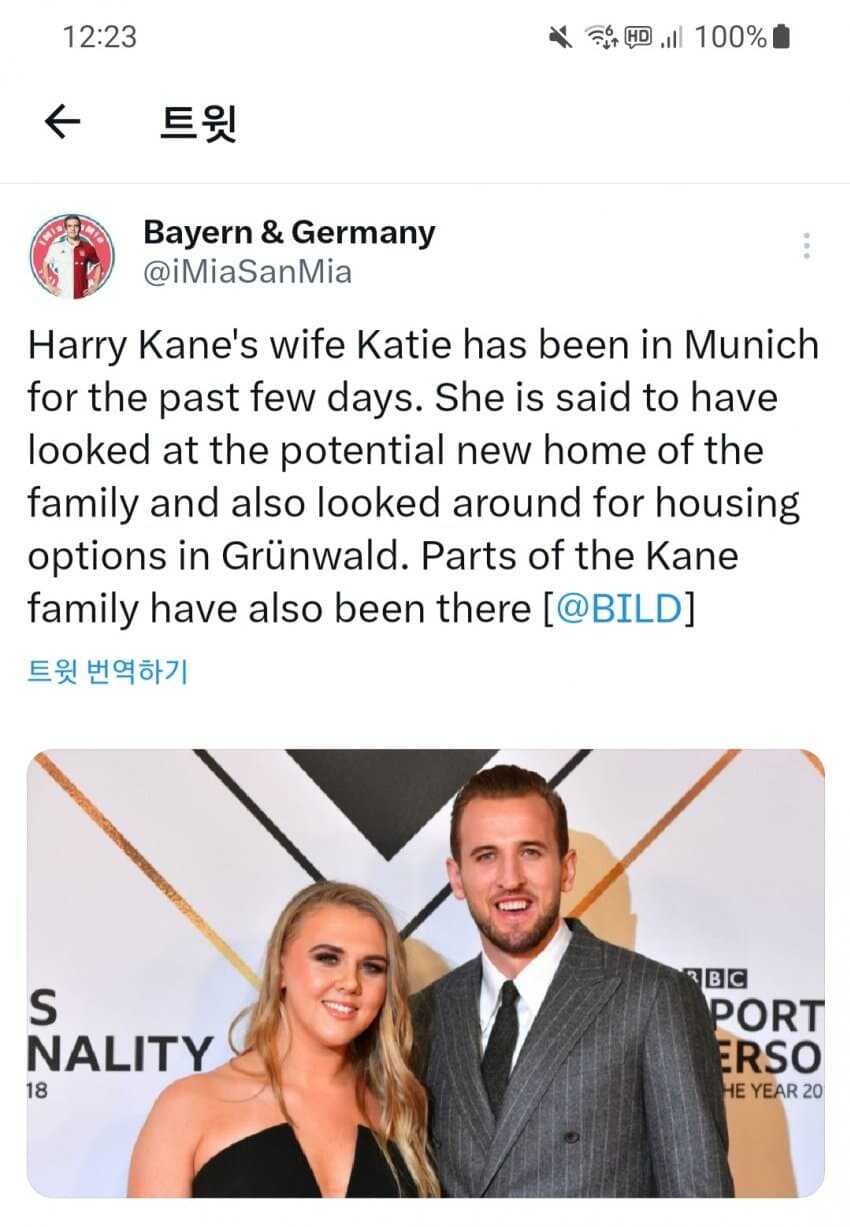Open the tweet's three-dot overflow menu

pyautogui.click(x=806, y=246)
